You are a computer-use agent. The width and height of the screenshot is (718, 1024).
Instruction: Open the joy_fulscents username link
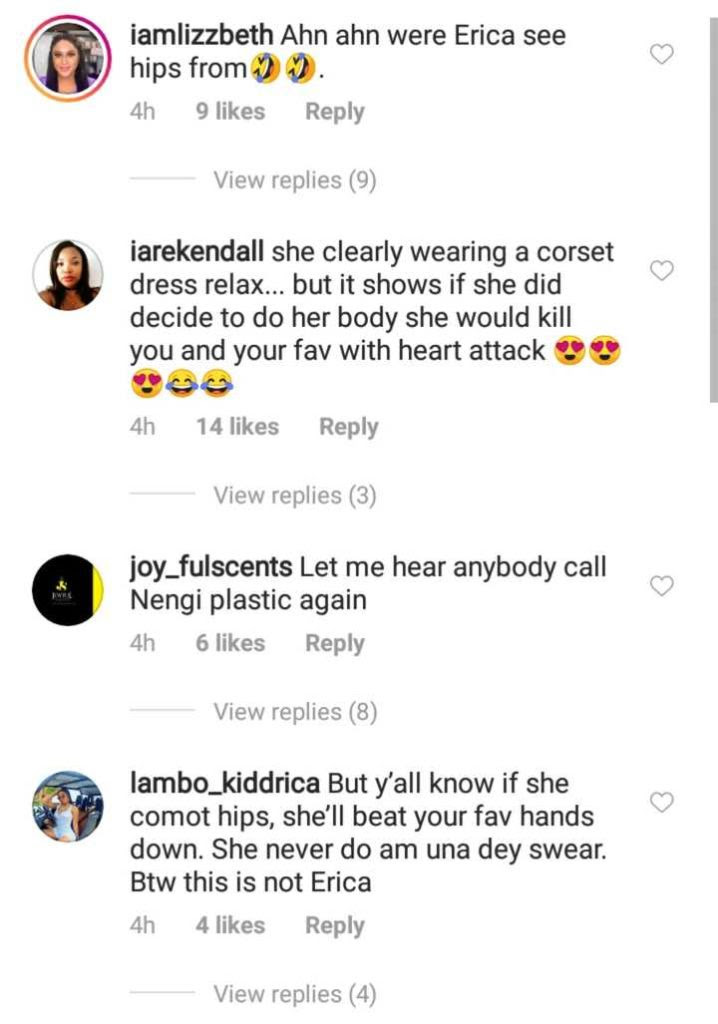211,567
